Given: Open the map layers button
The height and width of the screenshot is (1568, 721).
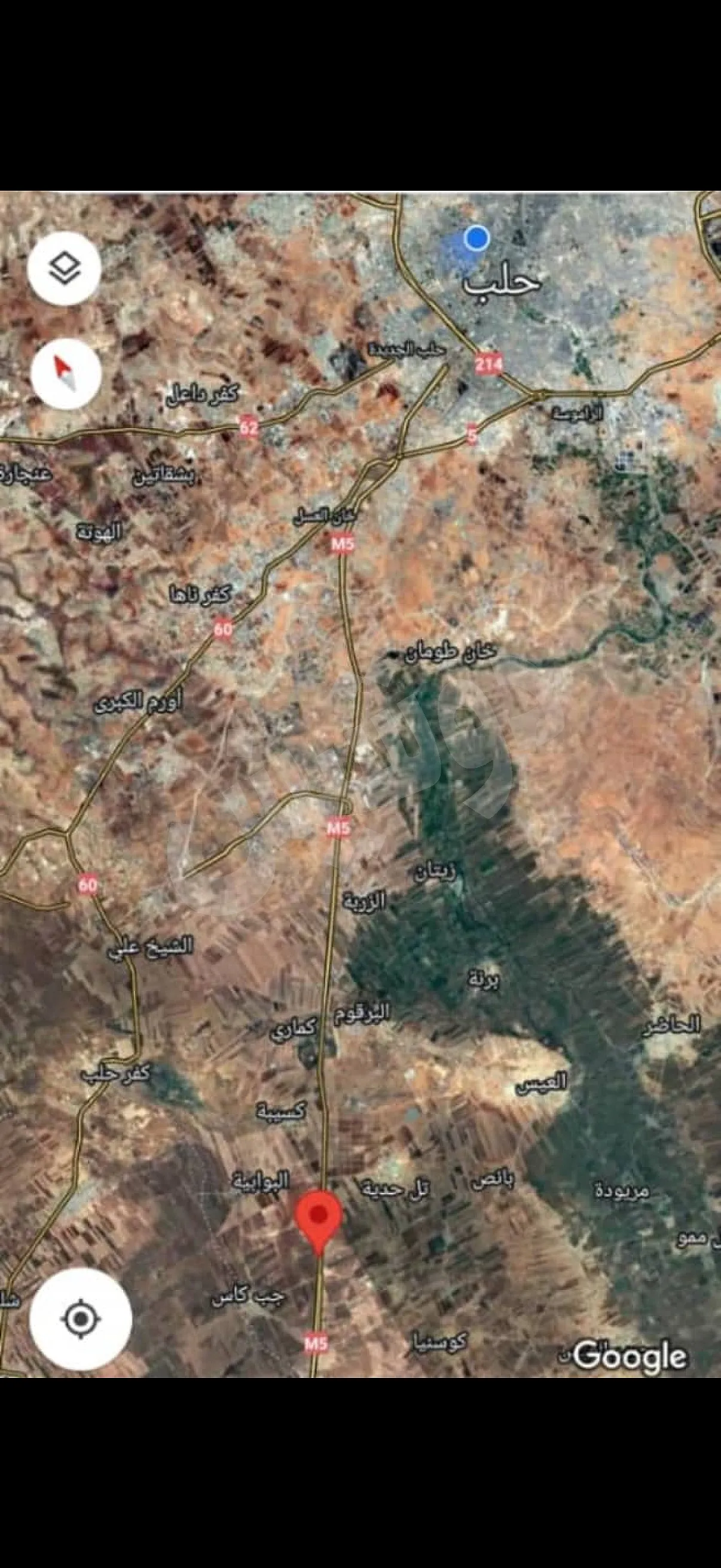Looking at the screenshot, I should (x=65, y=269).
